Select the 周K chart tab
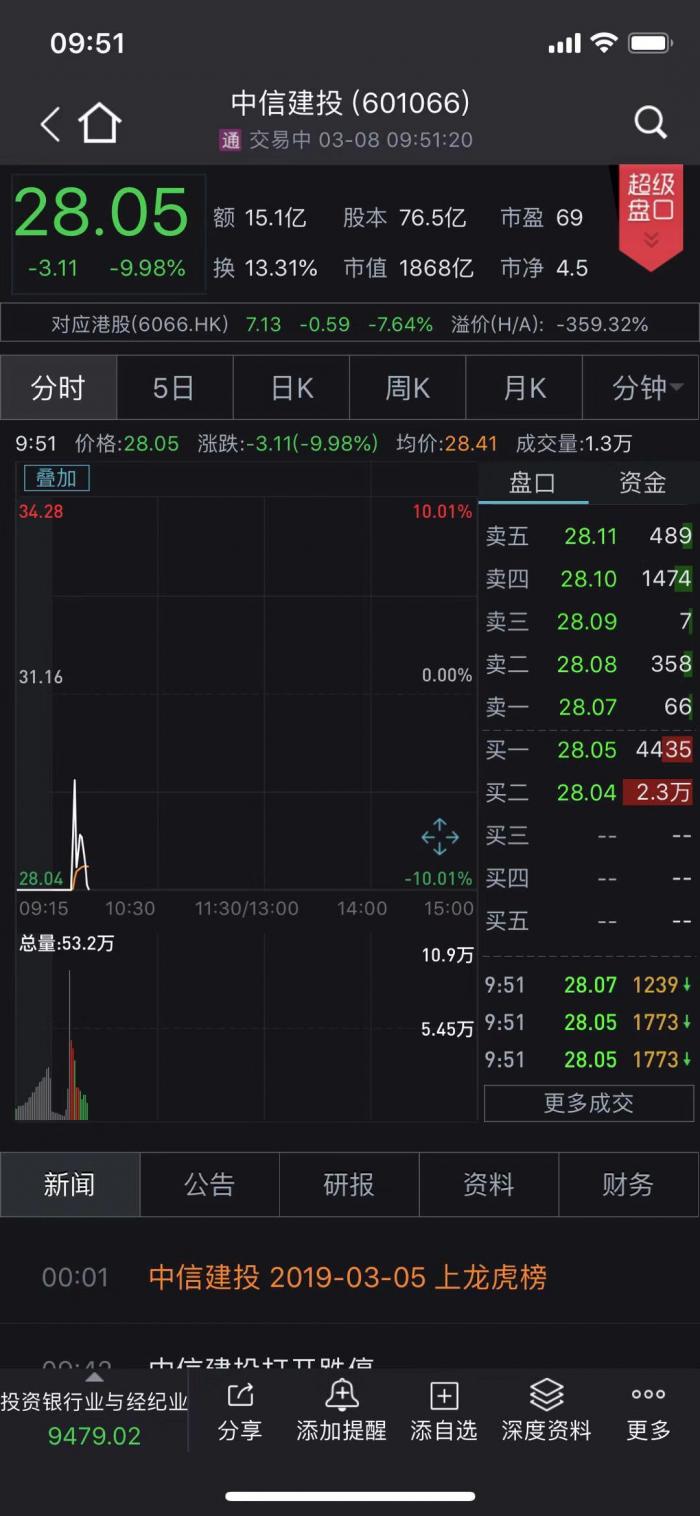 coord(408,388)
